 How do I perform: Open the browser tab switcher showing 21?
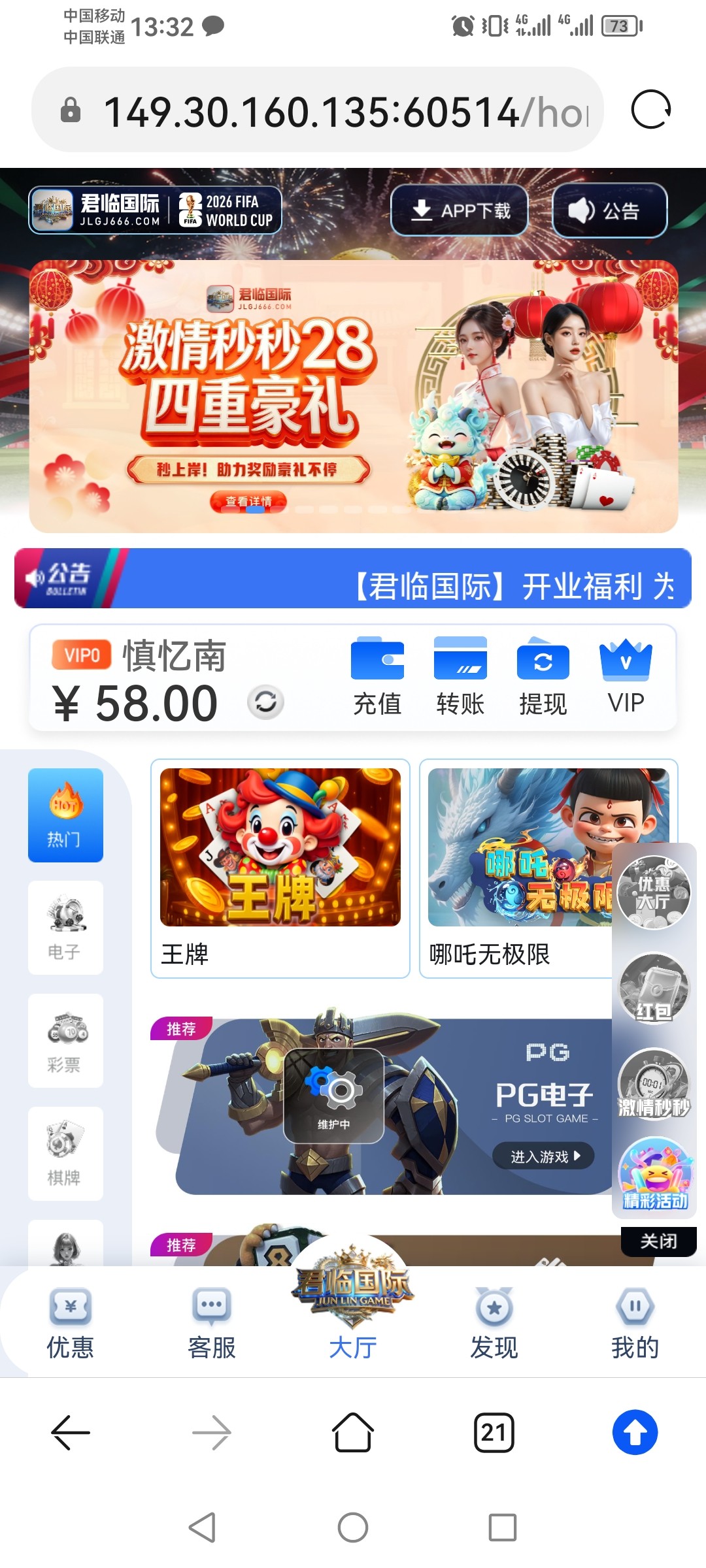click(x=494, y=1433)
